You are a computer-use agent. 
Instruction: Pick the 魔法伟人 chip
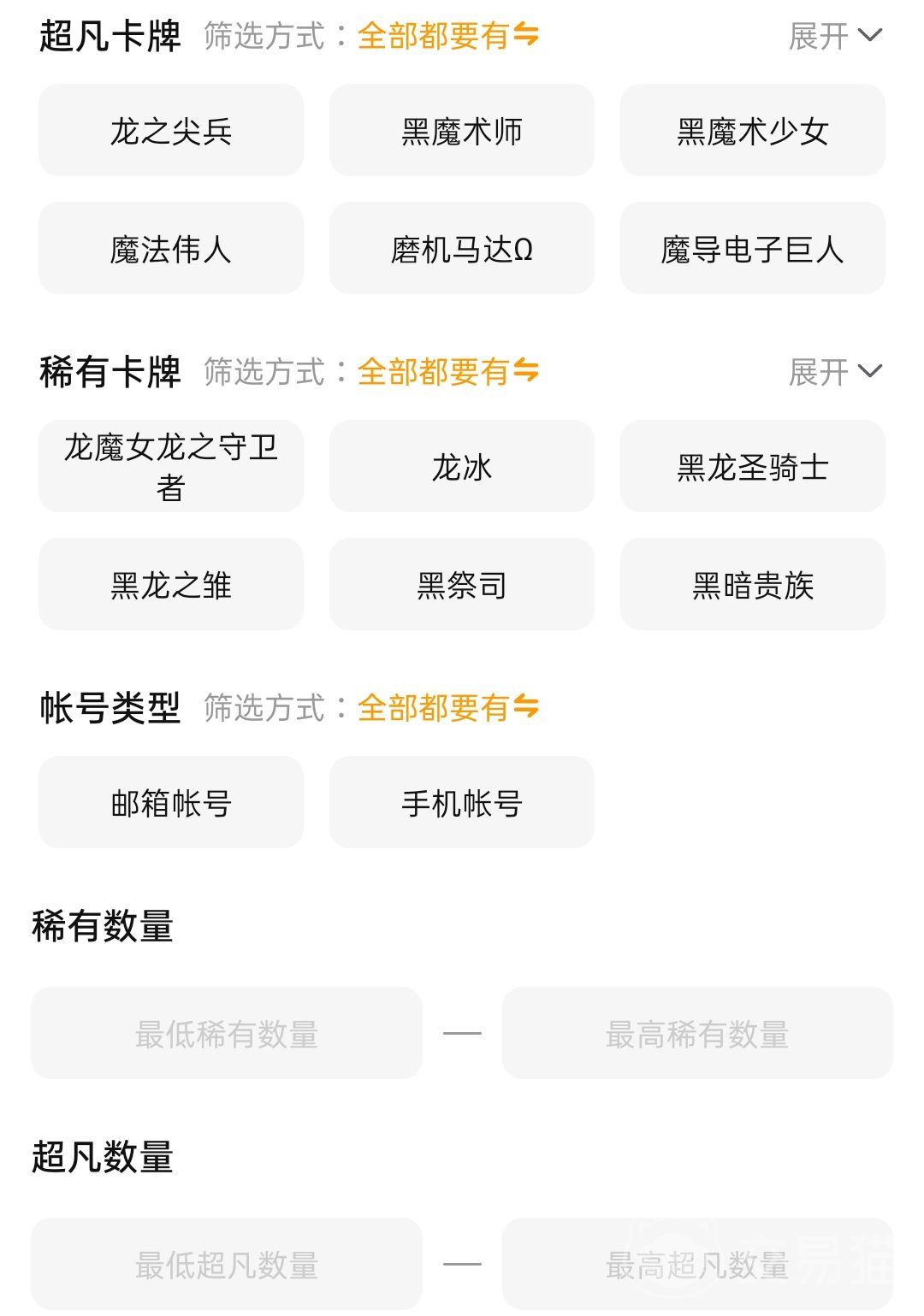pos(171,249)
